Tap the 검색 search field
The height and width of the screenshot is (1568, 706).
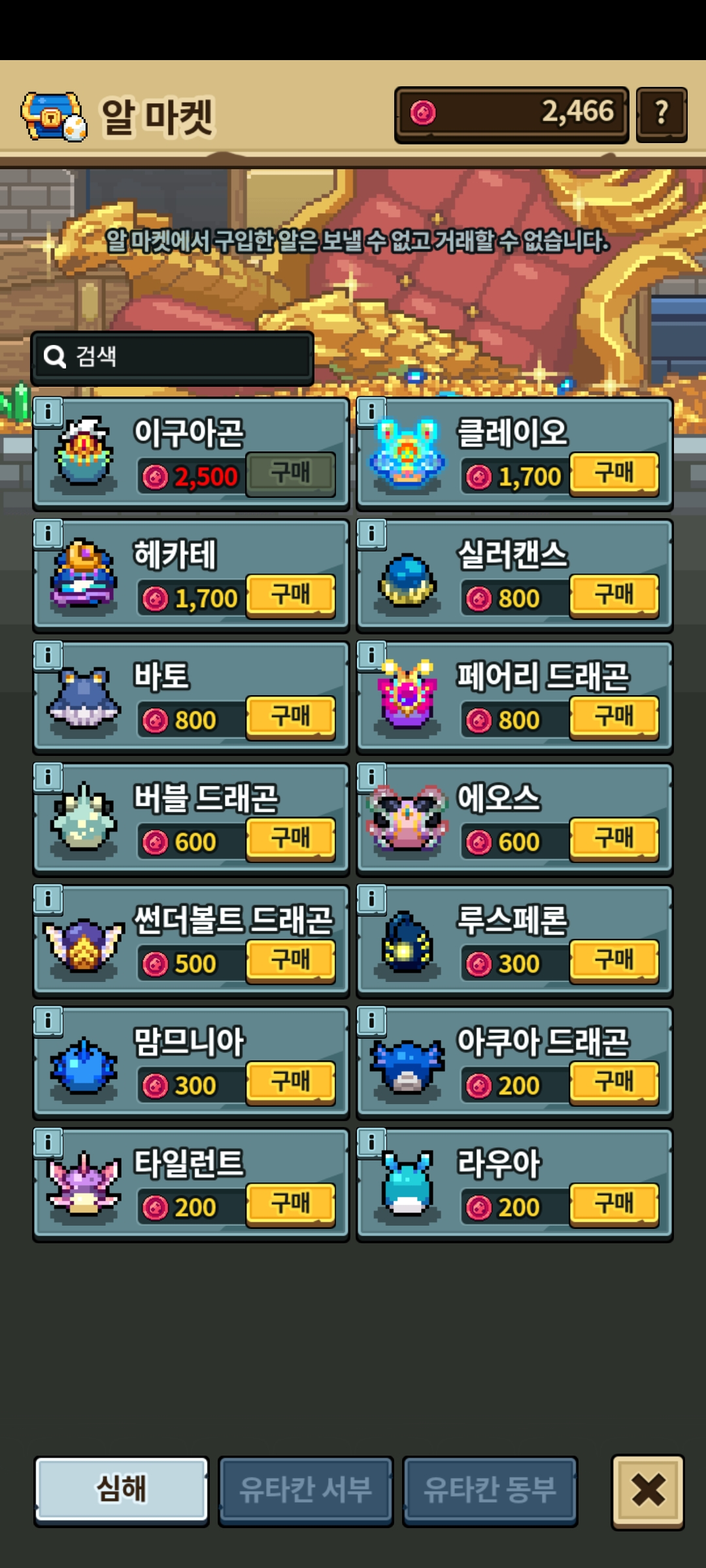173,357
